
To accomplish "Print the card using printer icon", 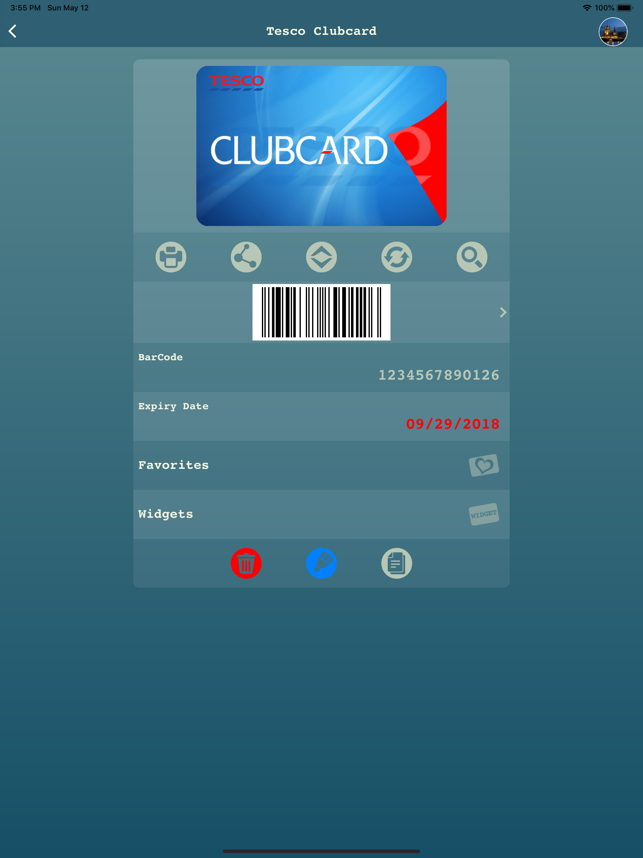I will pyautogui.click(x=171, y=257).
